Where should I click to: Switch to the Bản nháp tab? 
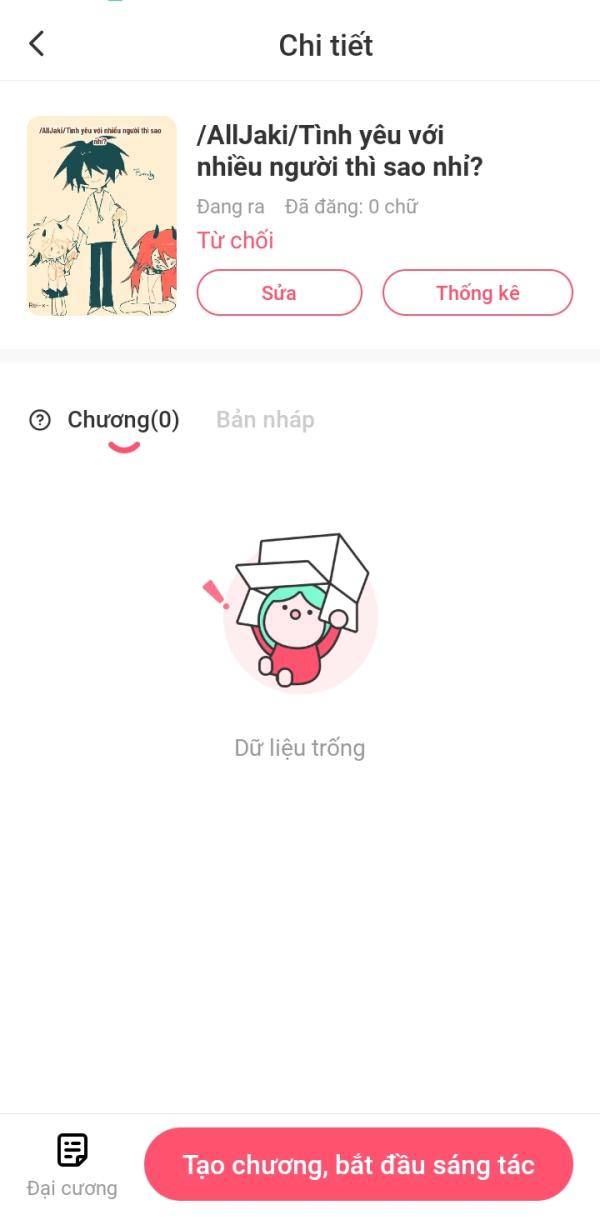tap(265, 420)
